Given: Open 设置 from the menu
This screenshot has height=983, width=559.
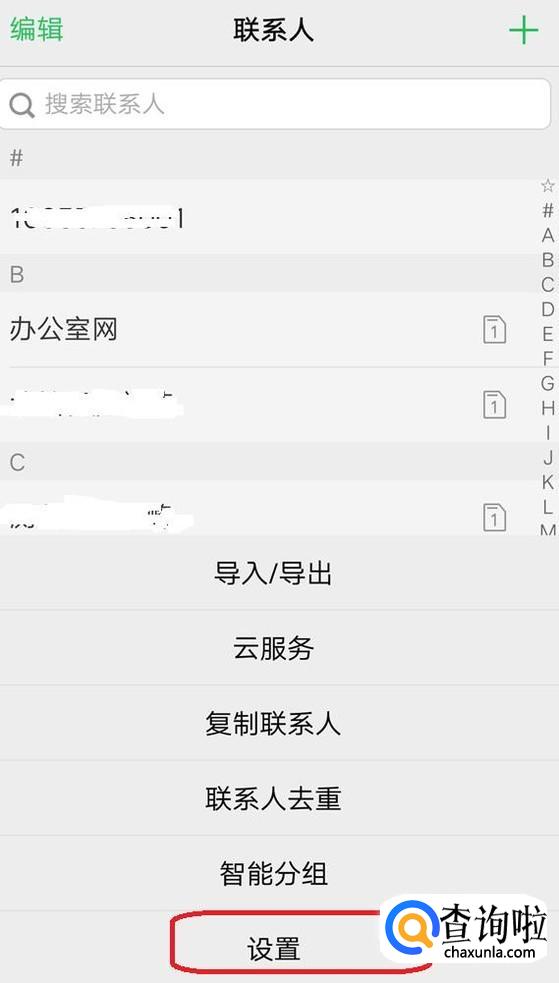Looking at the screenshot, I should [273, 949].
